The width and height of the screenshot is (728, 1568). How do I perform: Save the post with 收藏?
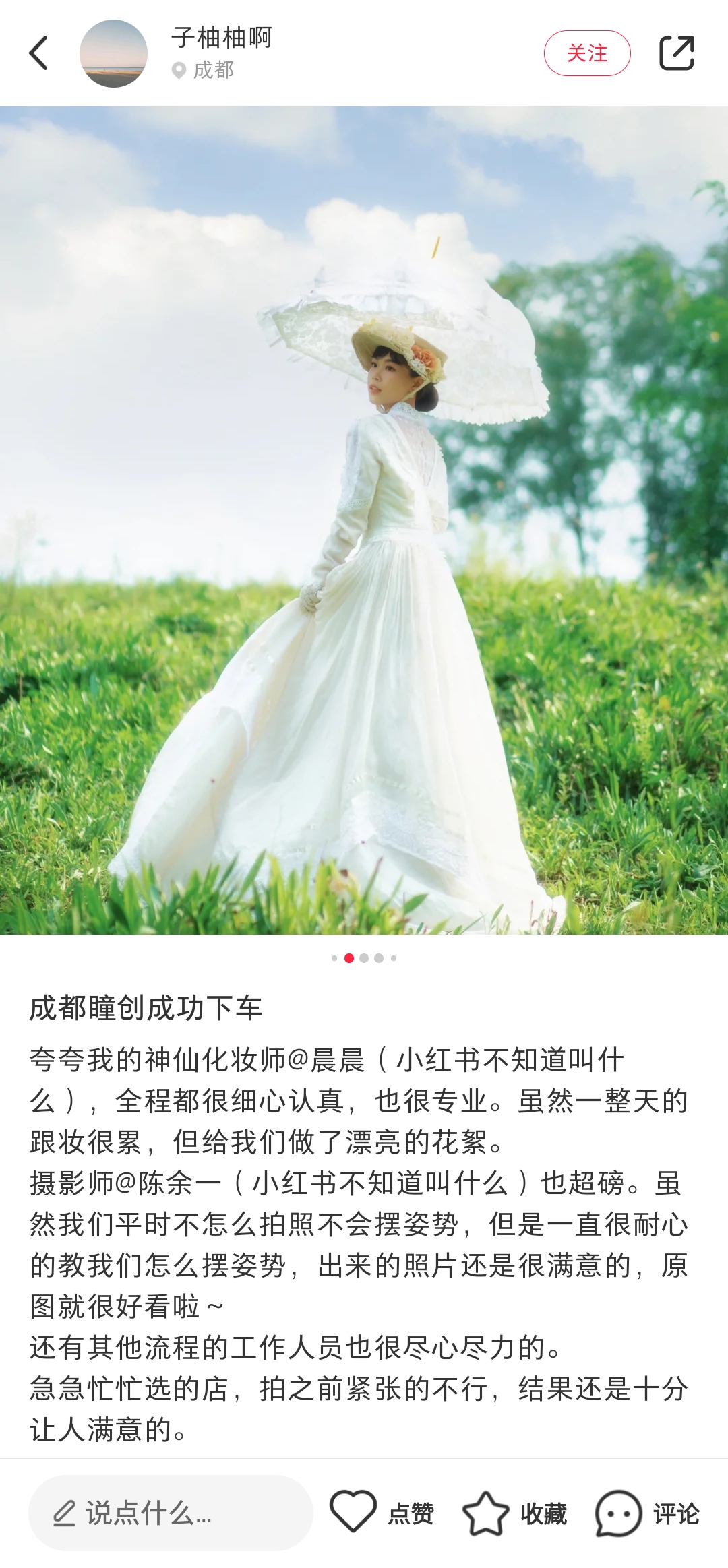click(x=514, y=1513)
